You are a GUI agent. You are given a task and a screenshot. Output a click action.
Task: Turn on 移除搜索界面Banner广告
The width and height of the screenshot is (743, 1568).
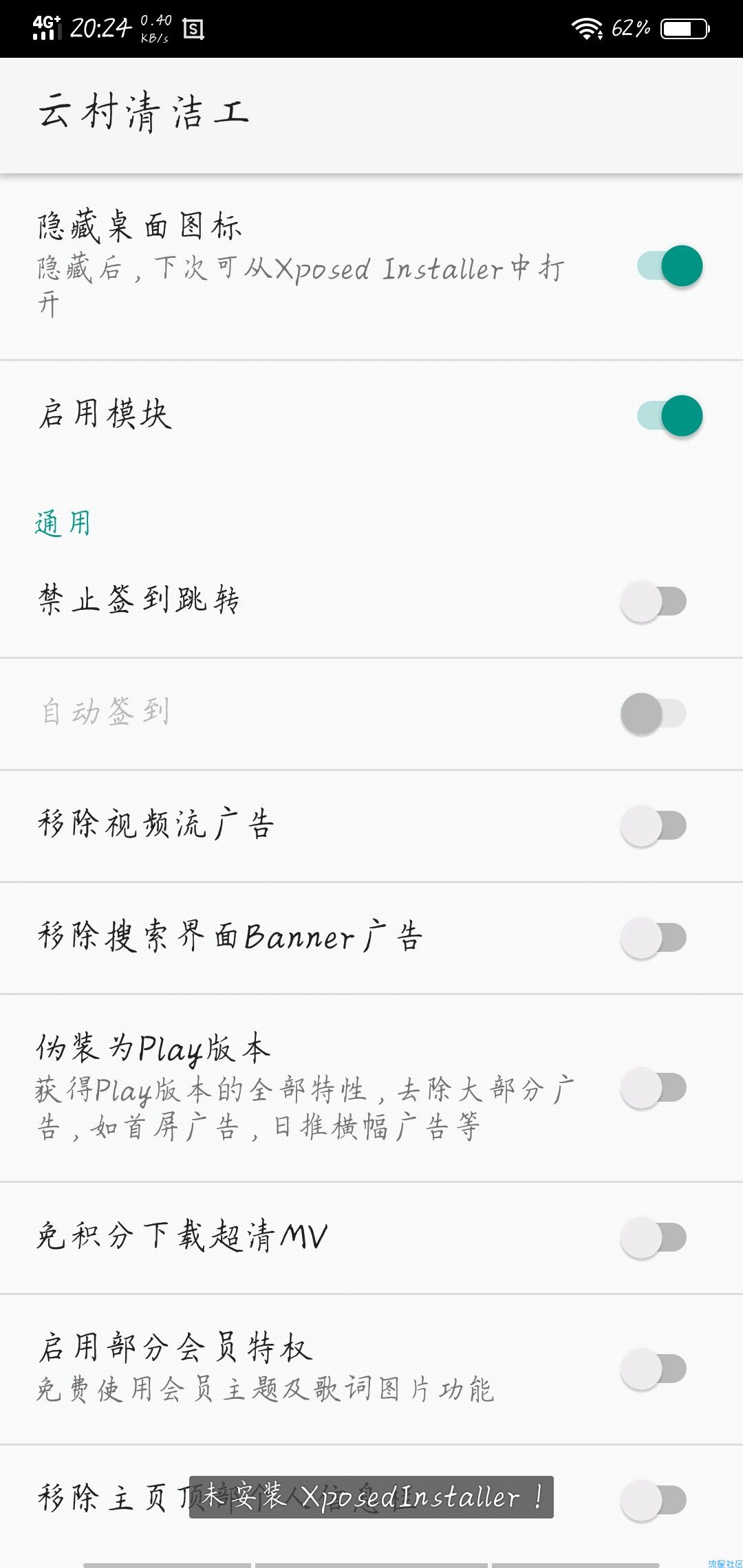point(654,937)
